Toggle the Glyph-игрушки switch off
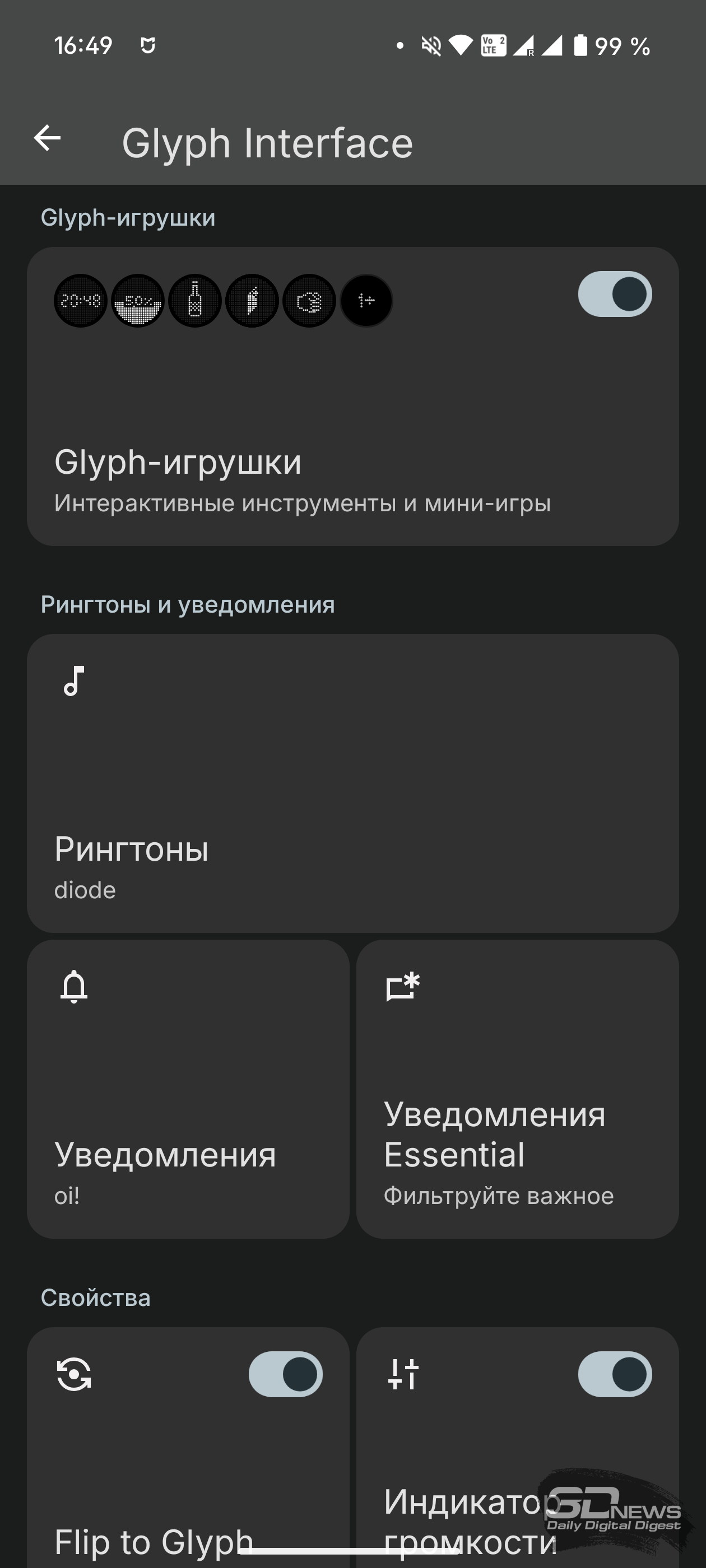Screen dimensions: 706x1568 coord(615,294)
